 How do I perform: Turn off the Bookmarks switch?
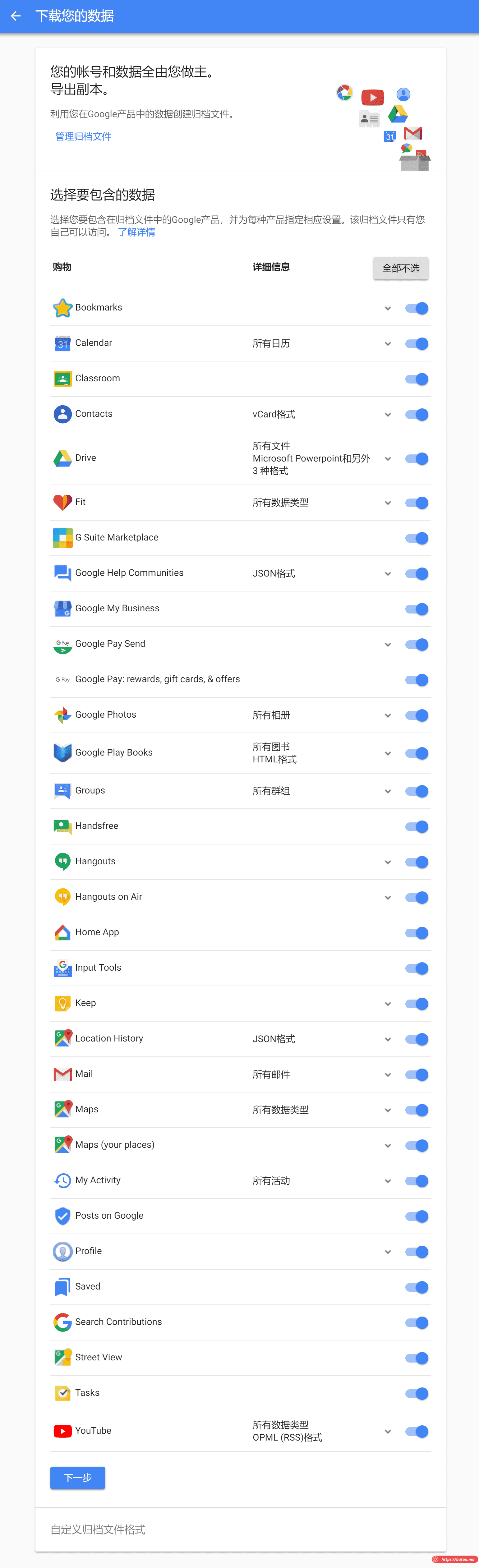coord(417,308)
